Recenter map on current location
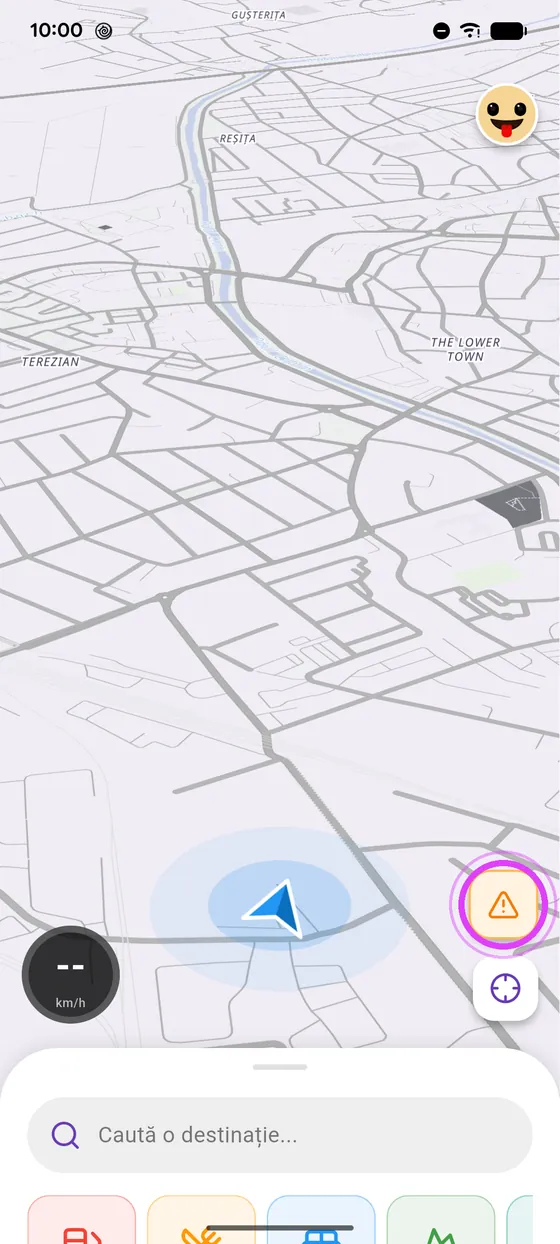The height and width of the screenshot is (1244, 560). [505, 989]
